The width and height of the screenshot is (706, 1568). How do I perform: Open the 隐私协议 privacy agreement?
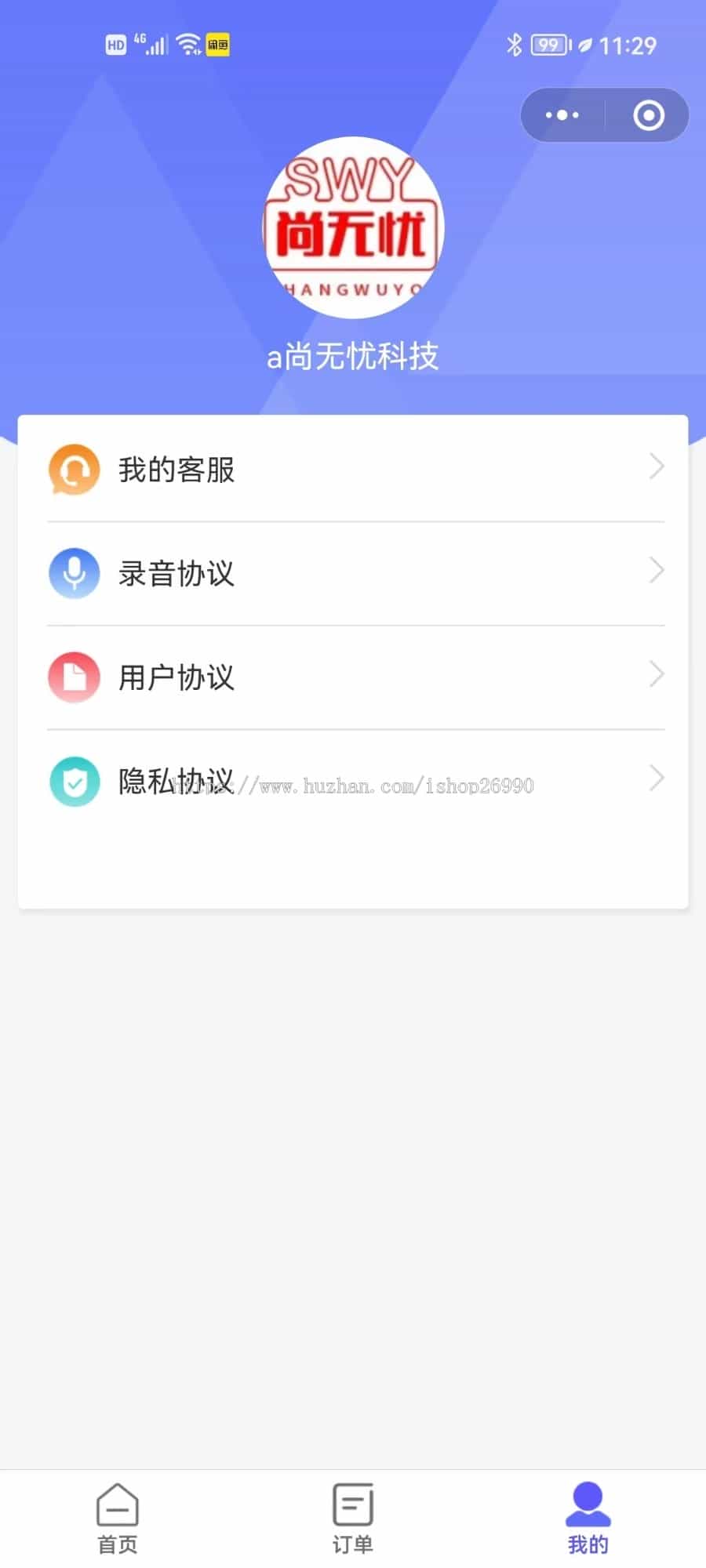pos(353,781)
